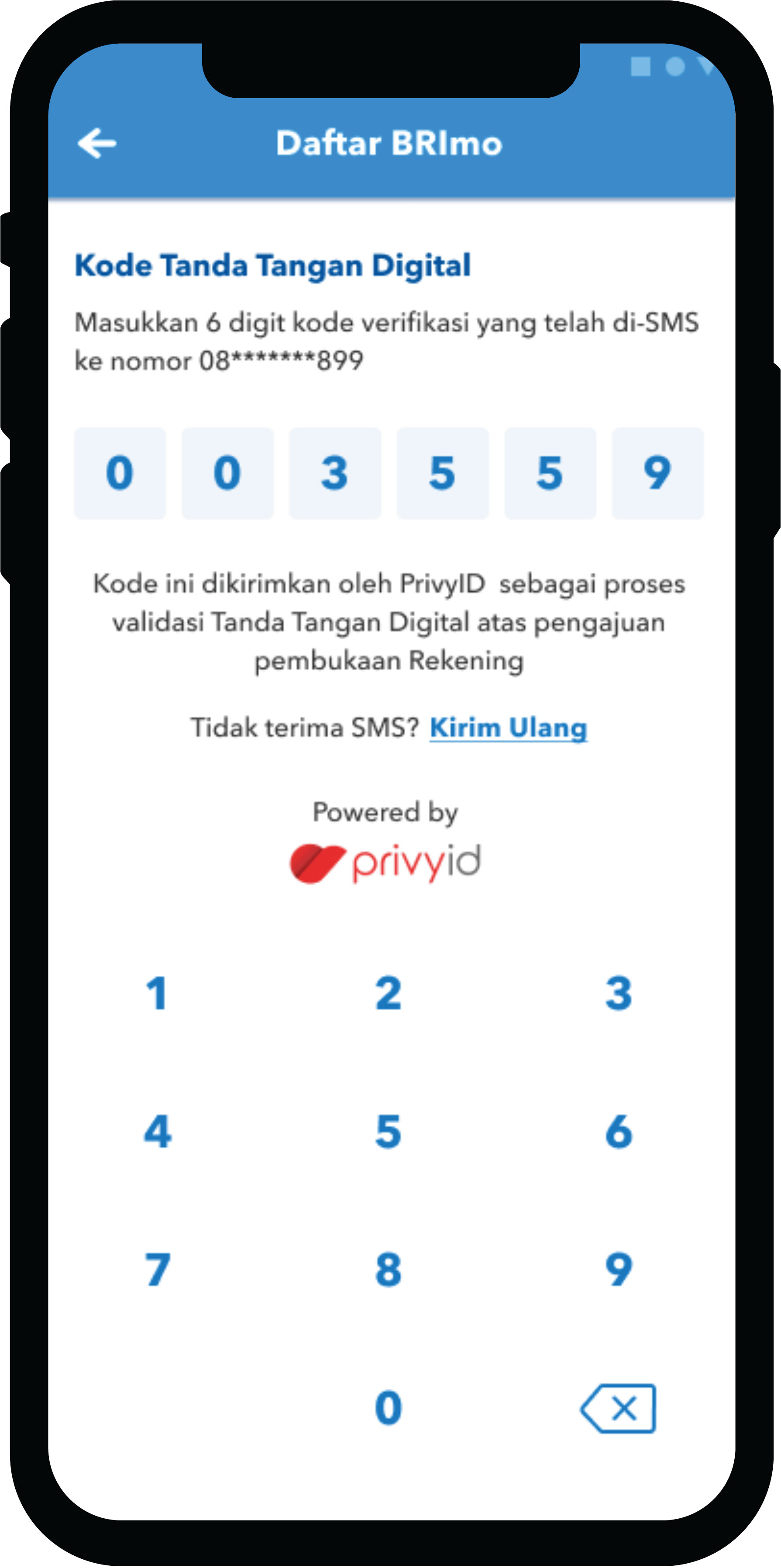This screenshot has height=1568, width=781.
Task: Enter digit 0 on the keypad
Action: click(389, 1408)
